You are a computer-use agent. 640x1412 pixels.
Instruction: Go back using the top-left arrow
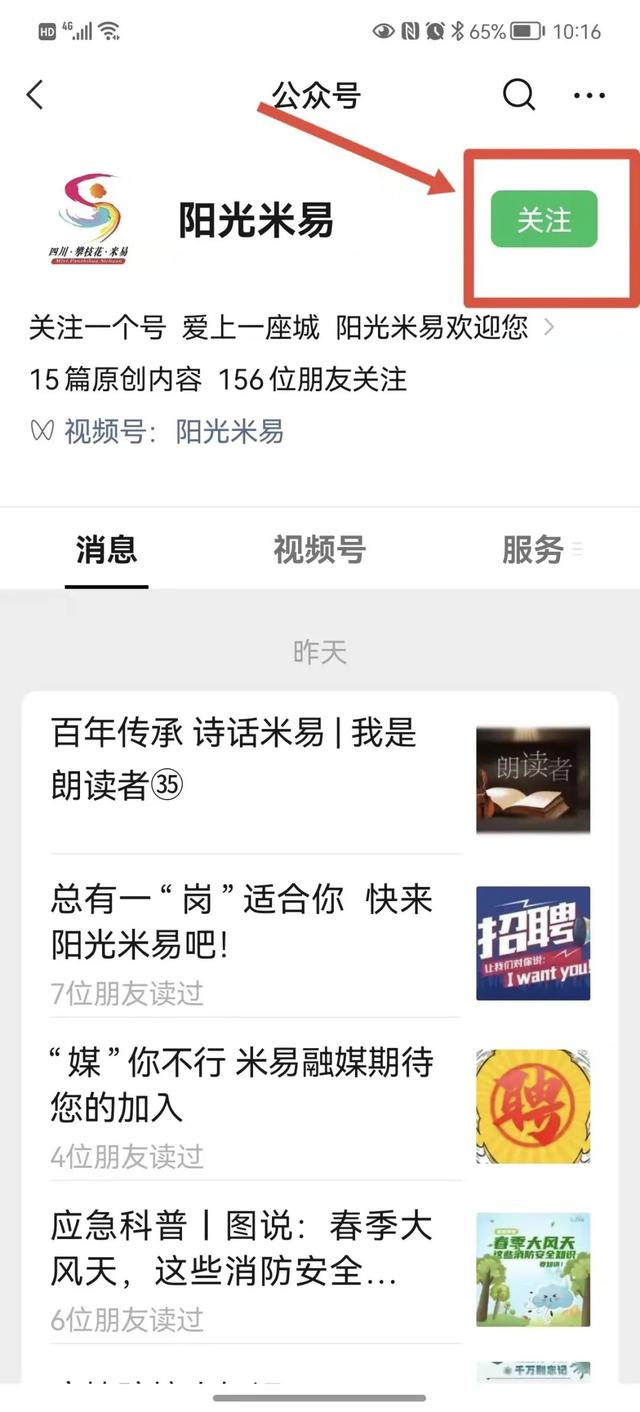[x=36, y=96]
